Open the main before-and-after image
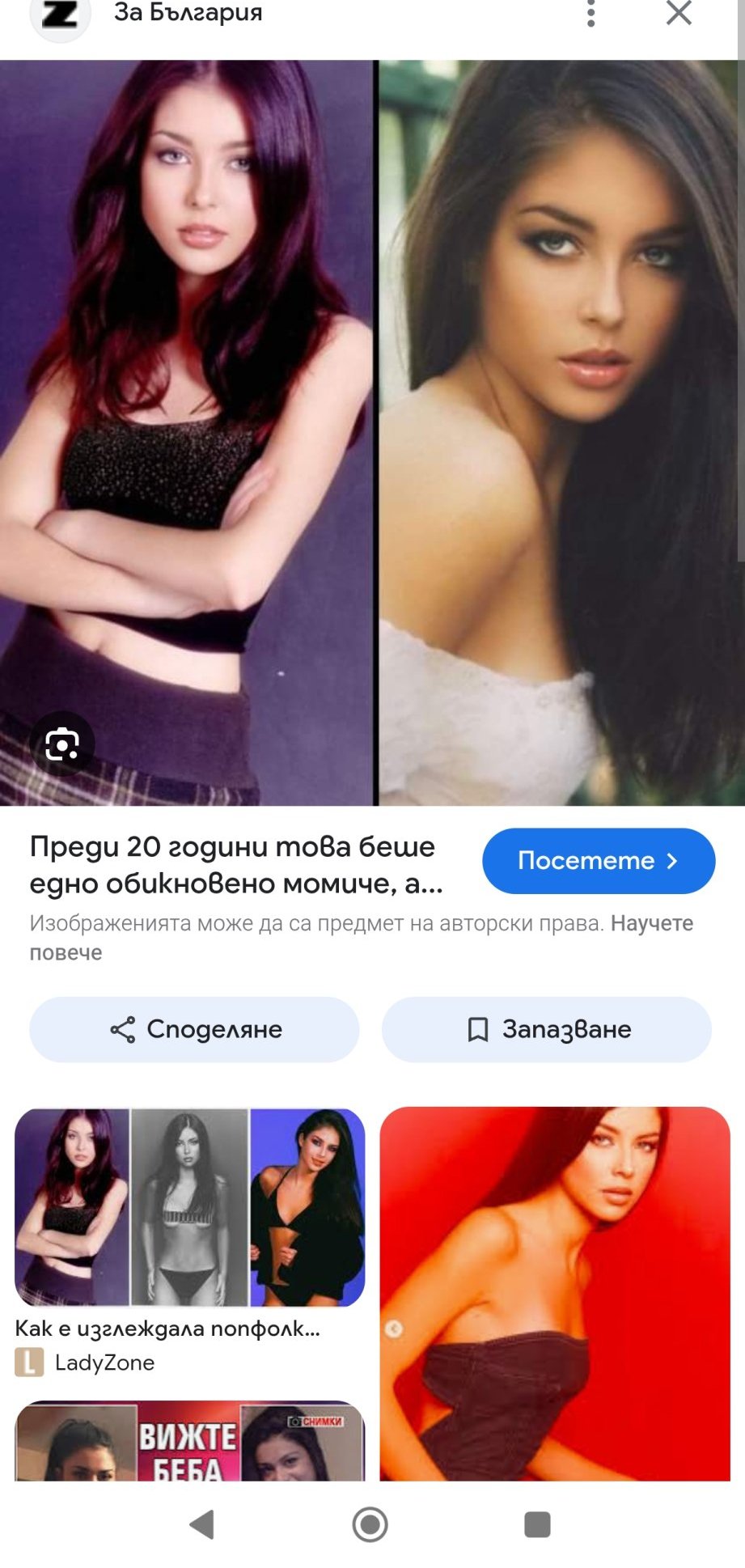The image size is (745, 1568). (372, 433)
